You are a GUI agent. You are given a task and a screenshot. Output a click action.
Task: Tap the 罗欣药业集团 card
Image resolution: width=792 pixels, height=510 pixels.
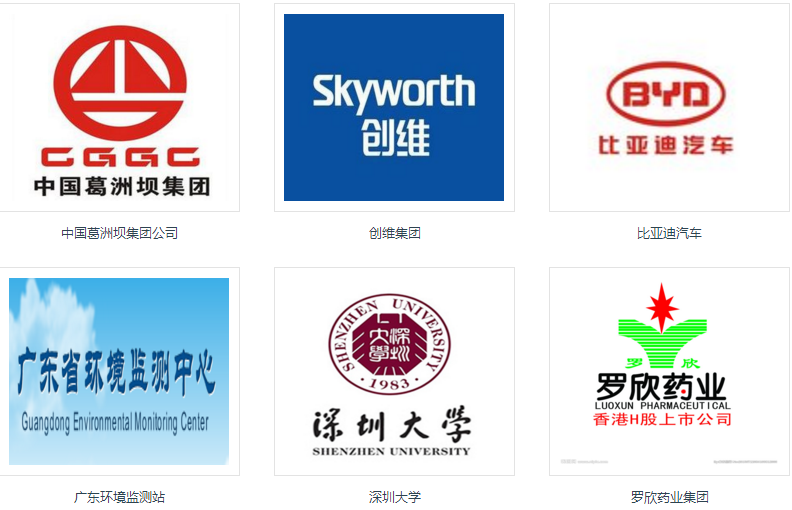(x=668, y=371)
